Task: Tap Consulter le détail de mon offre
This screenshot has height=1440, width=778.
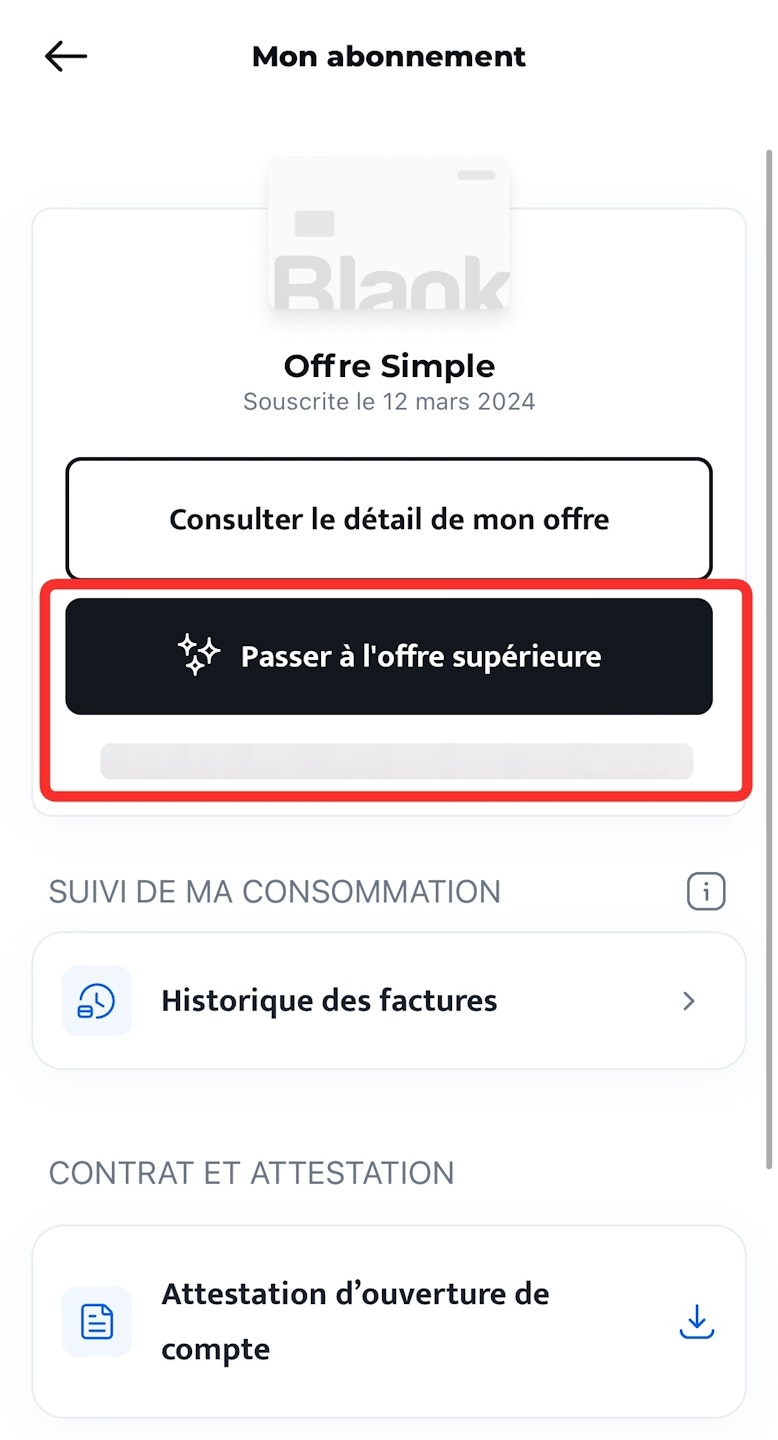Action: click(x=388, y=519)
